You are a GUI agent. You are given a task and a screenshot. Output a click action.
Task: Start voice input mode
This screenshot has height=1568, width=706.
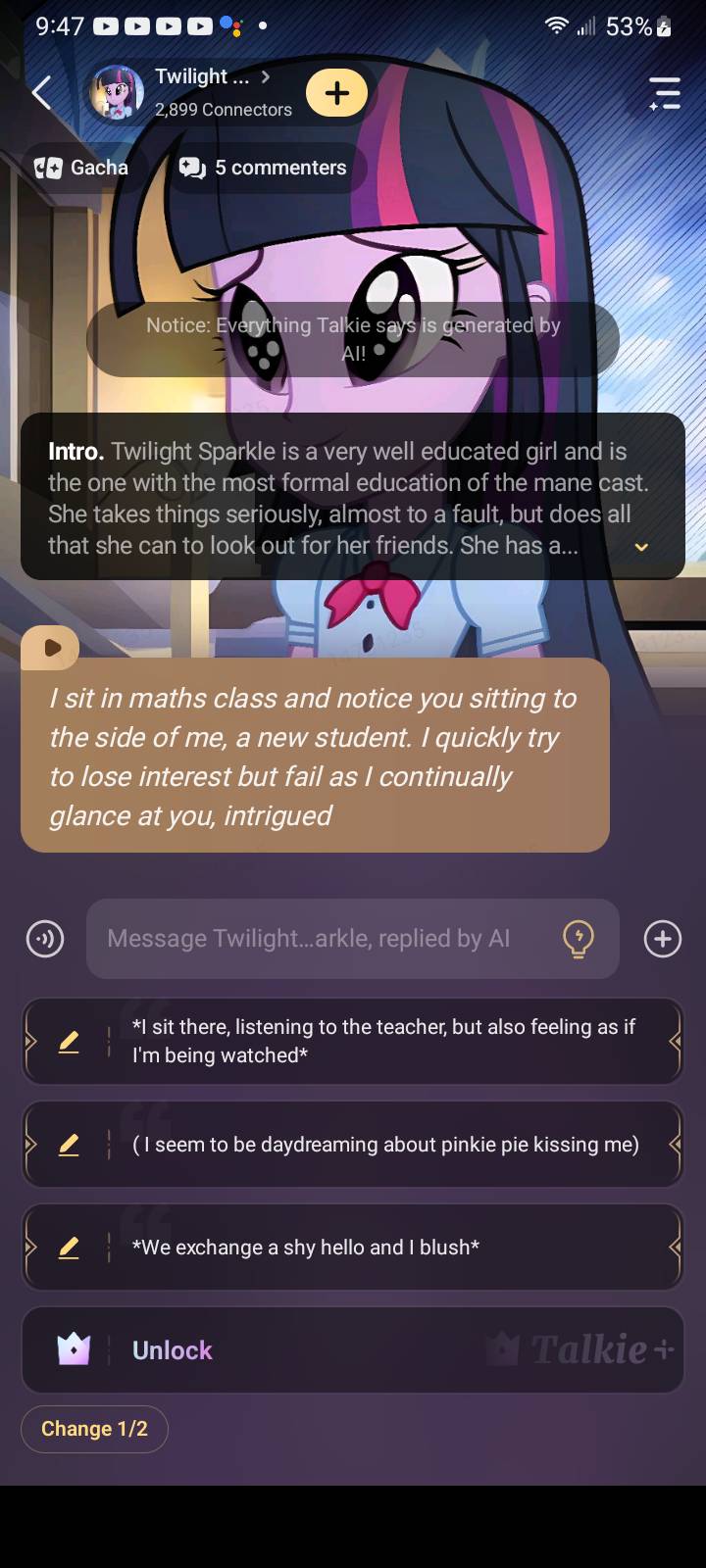point(45,939)
